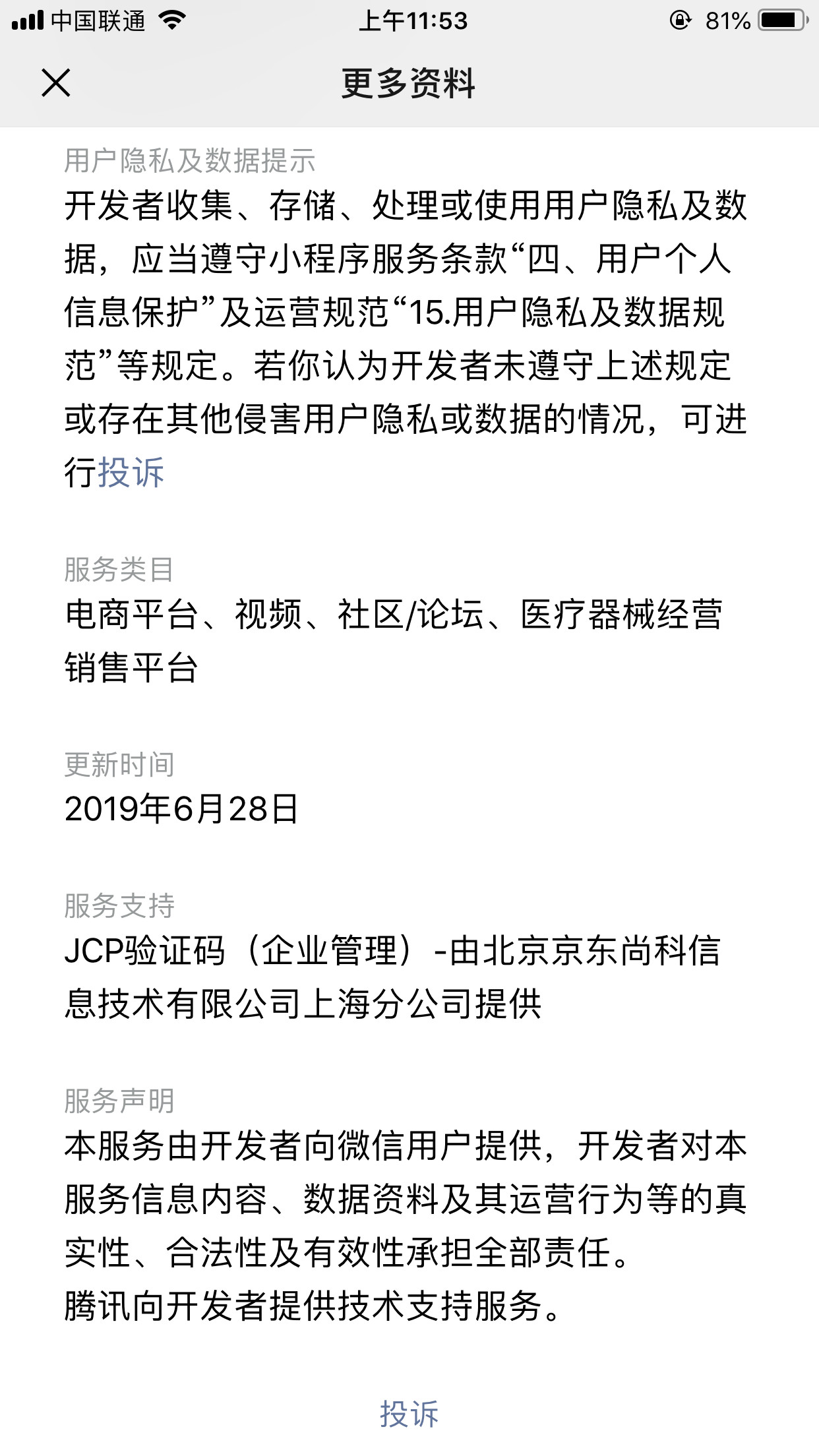The height and width of the screenshot is (1456, 819).
Task: Close the 更多资料 page
Action: tap(56, 83)
